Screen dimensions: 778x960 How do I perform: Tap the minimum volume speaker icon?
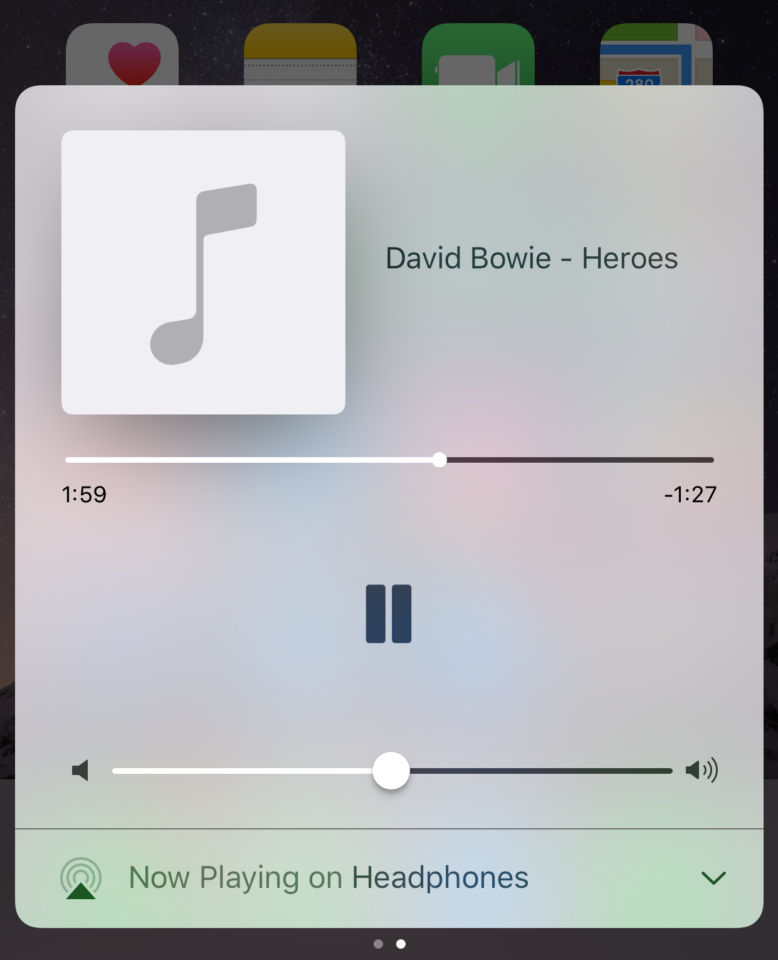tap(80, 770)
